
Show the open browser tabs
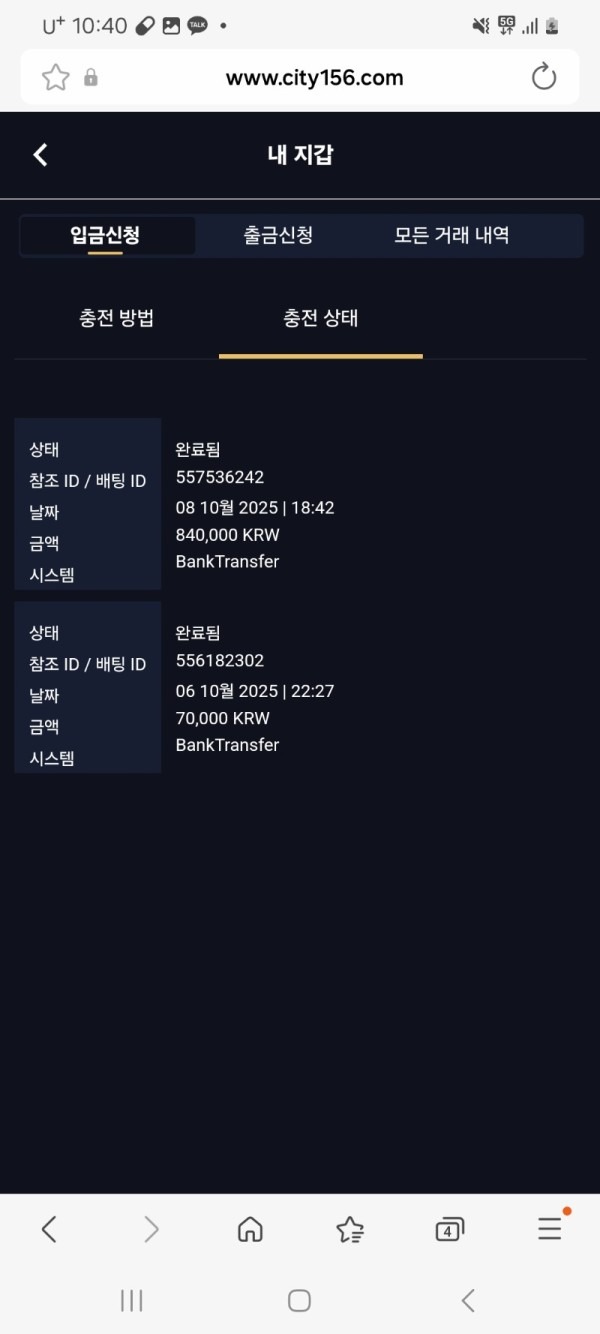click(x=449, y=1230)
